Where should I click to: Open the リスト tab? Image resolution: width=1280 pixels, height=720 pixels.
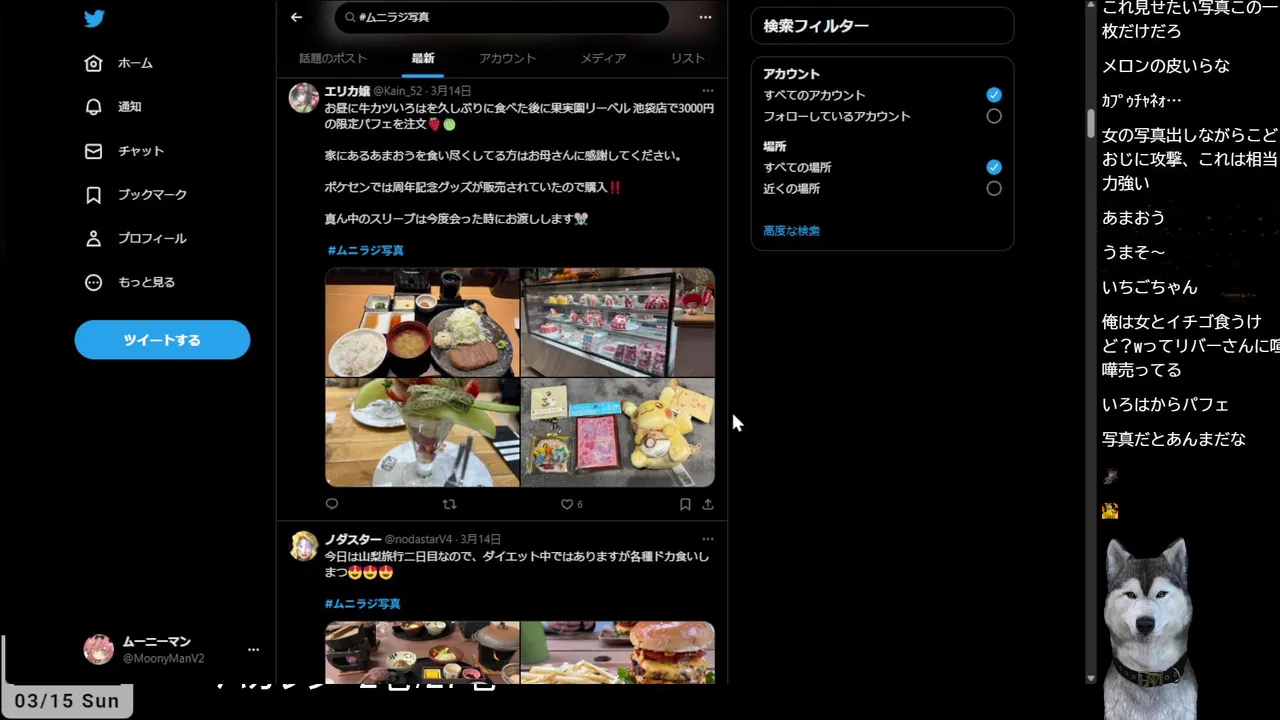687,58
